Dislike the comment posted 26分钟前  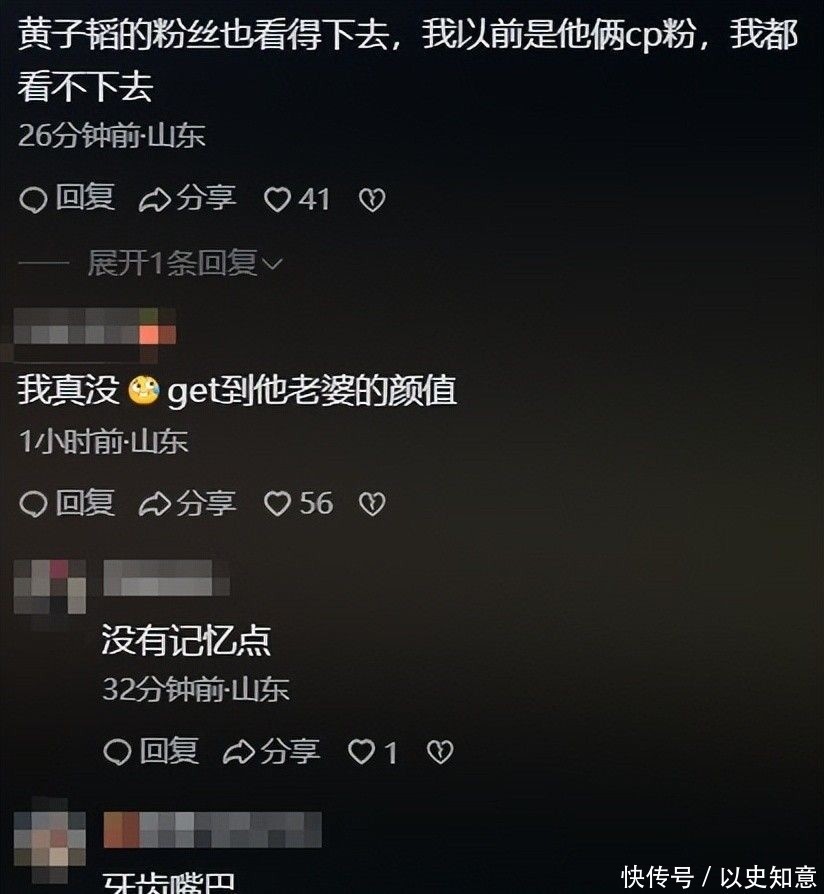pyautogui.click(x=372, y=200)
